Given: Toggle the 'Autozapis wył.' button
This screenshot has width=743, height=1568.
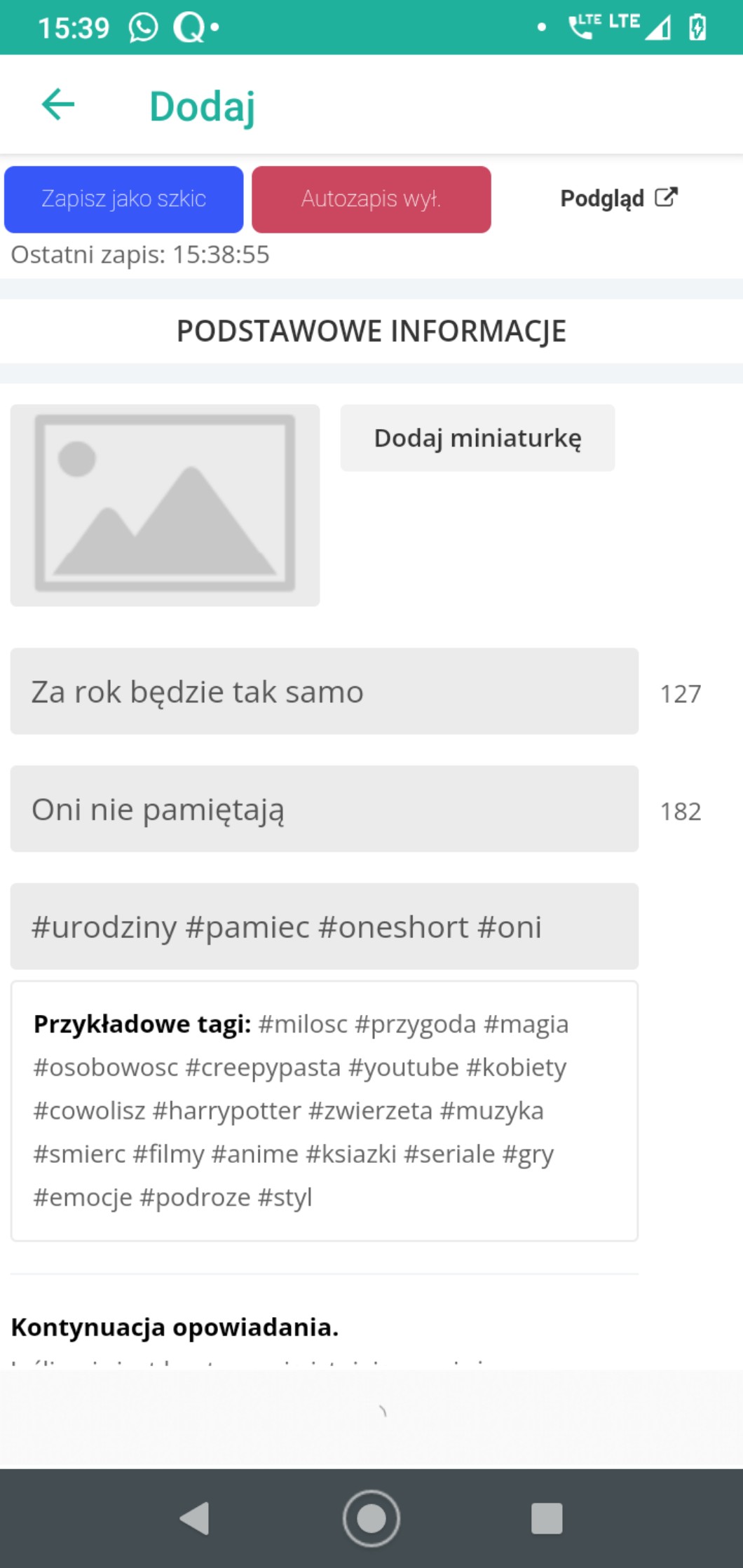Looking at the screenshot, I should pos(371,199).
